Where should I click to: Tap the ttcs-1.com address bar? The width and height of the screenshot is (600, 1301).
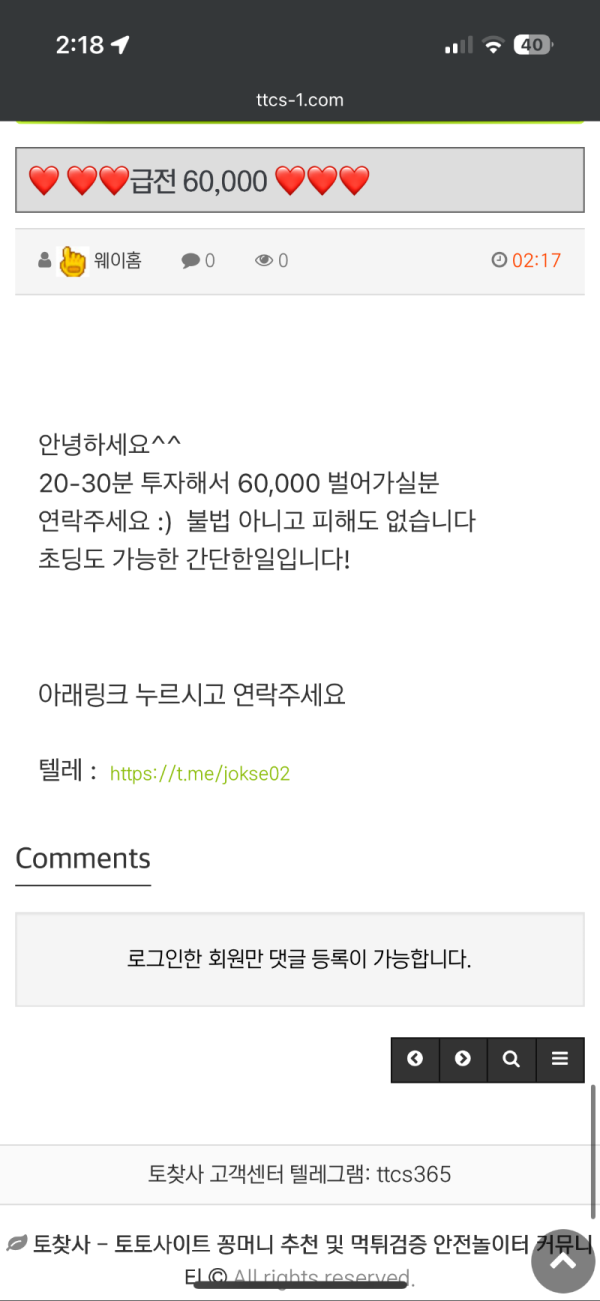coord(300,99)
